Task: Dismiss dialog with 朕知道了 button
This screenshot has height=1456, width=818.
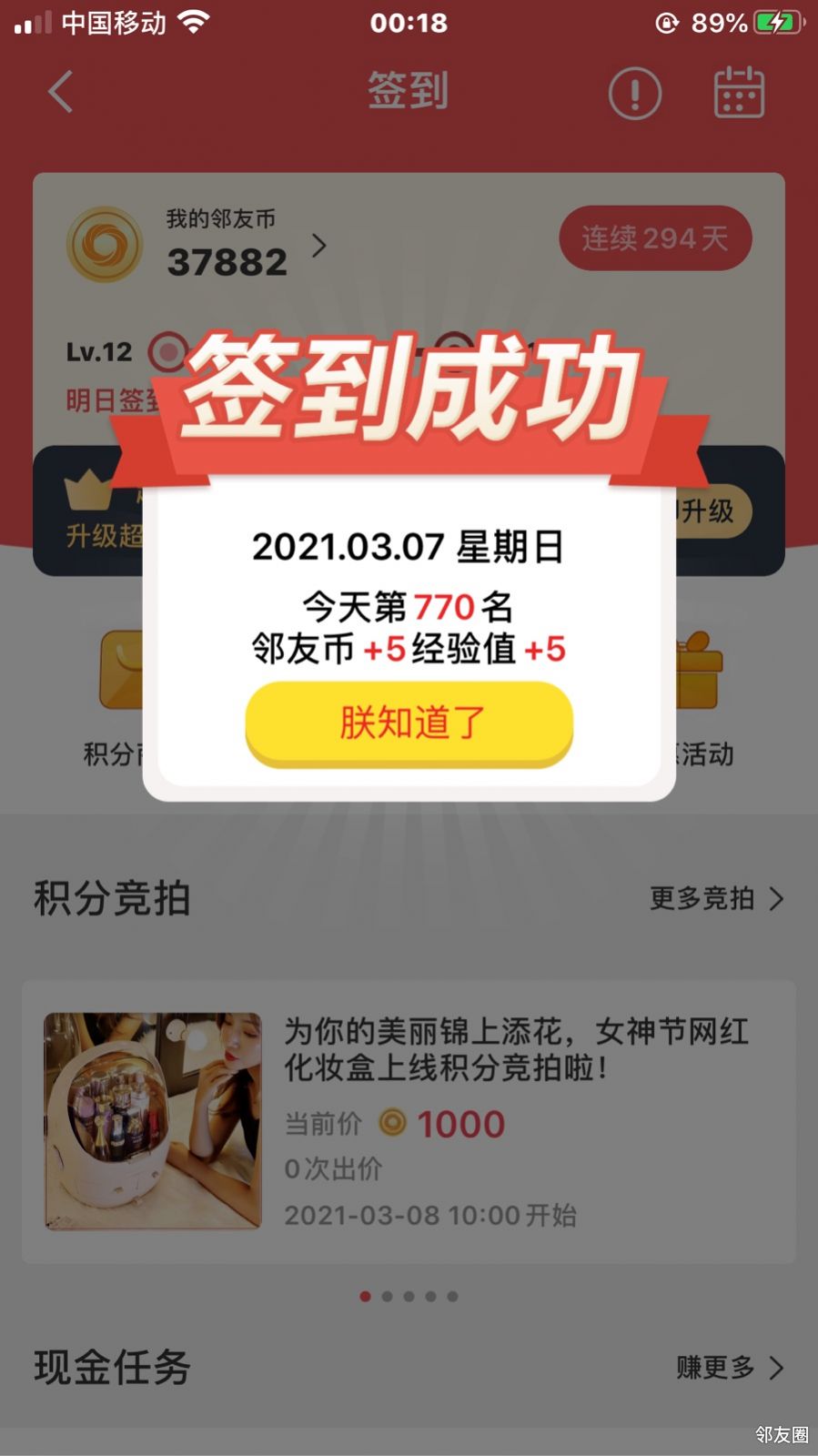Action: tap(409, 723)
